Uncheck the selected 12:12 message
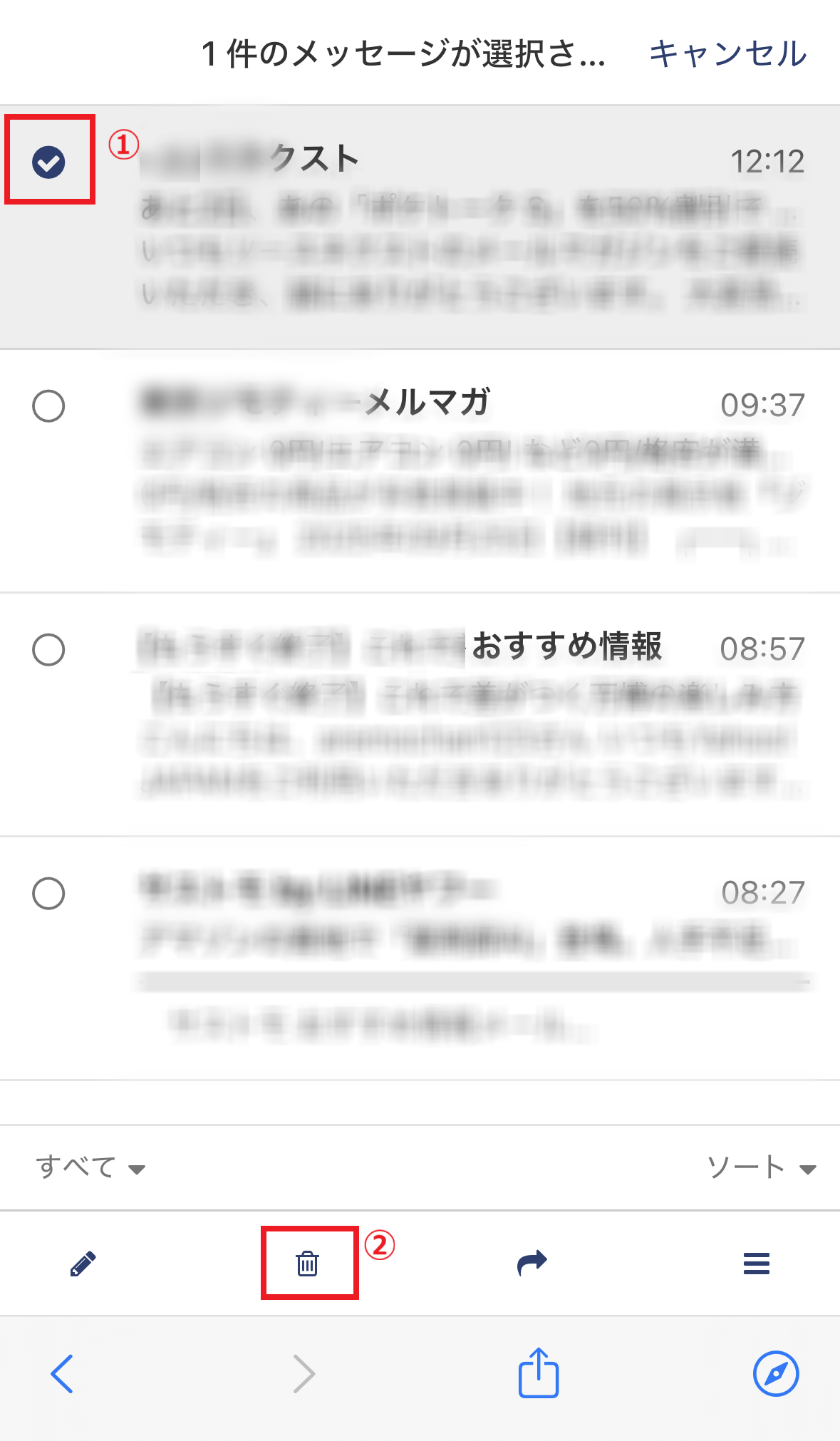The height and width of the screenshot is (1441, 840). 48,162
